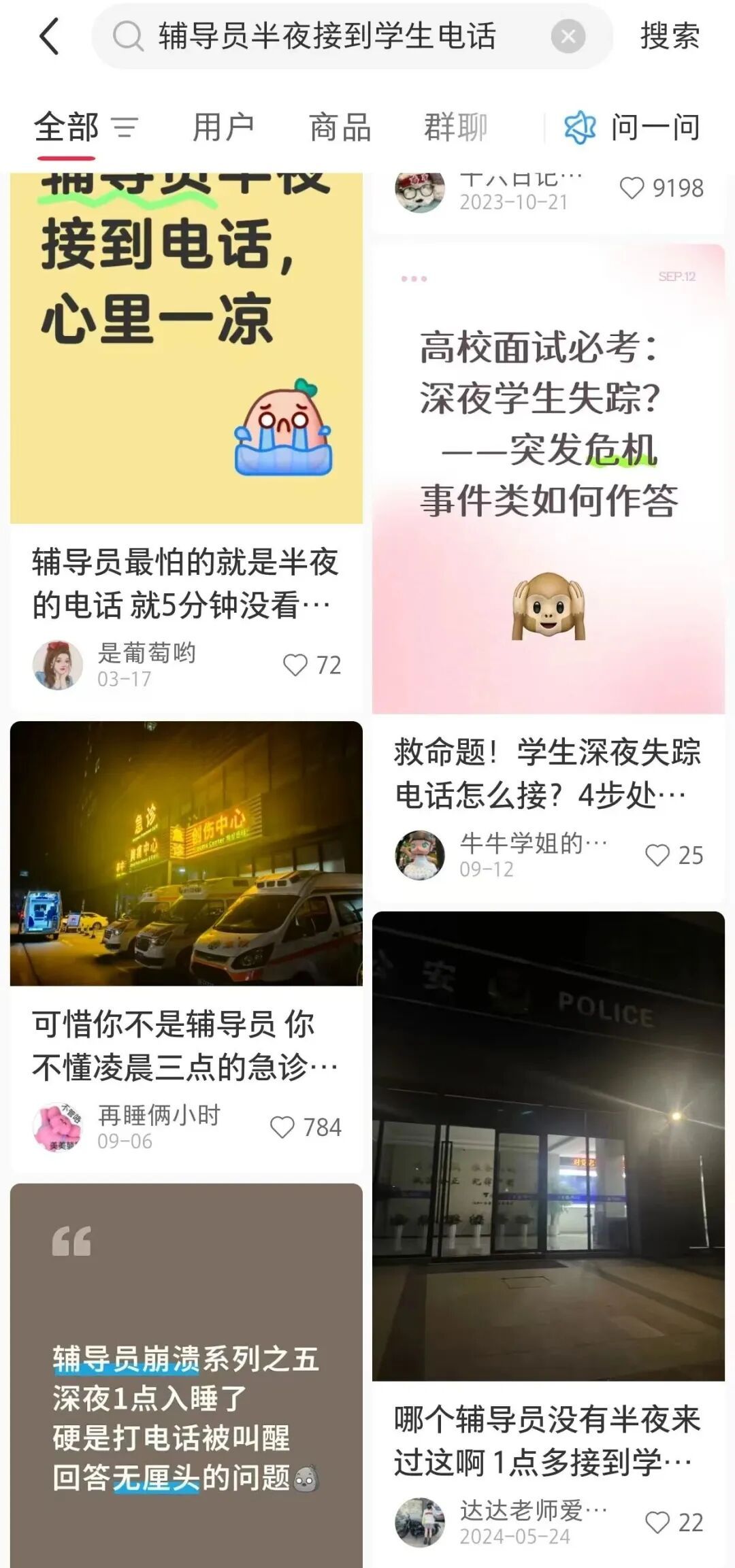This screenshot has width=735, height=1568.
Task: Like the post with 9198 likes
Action: pyautogui.click(x=632, y=188)
